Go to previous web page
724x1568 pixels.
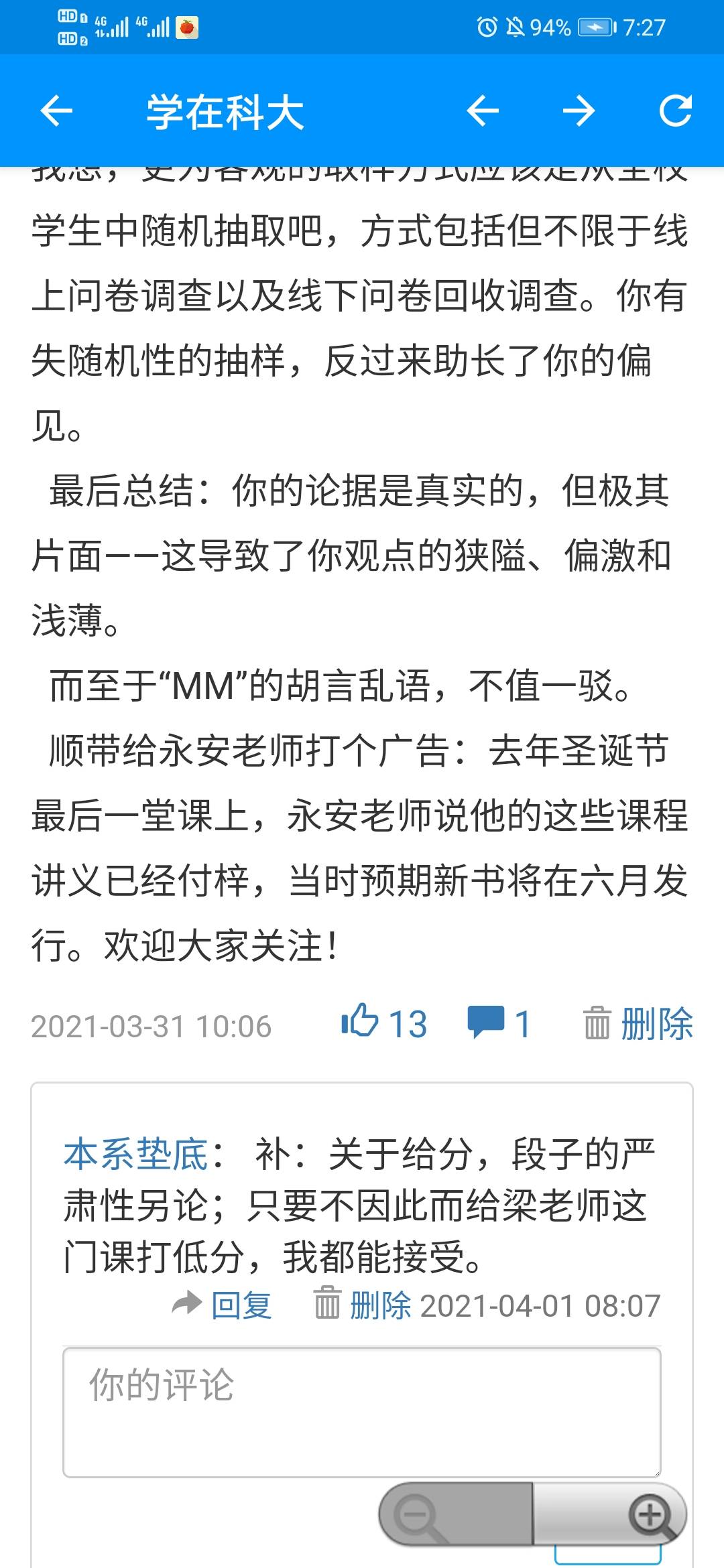(483, 111)
